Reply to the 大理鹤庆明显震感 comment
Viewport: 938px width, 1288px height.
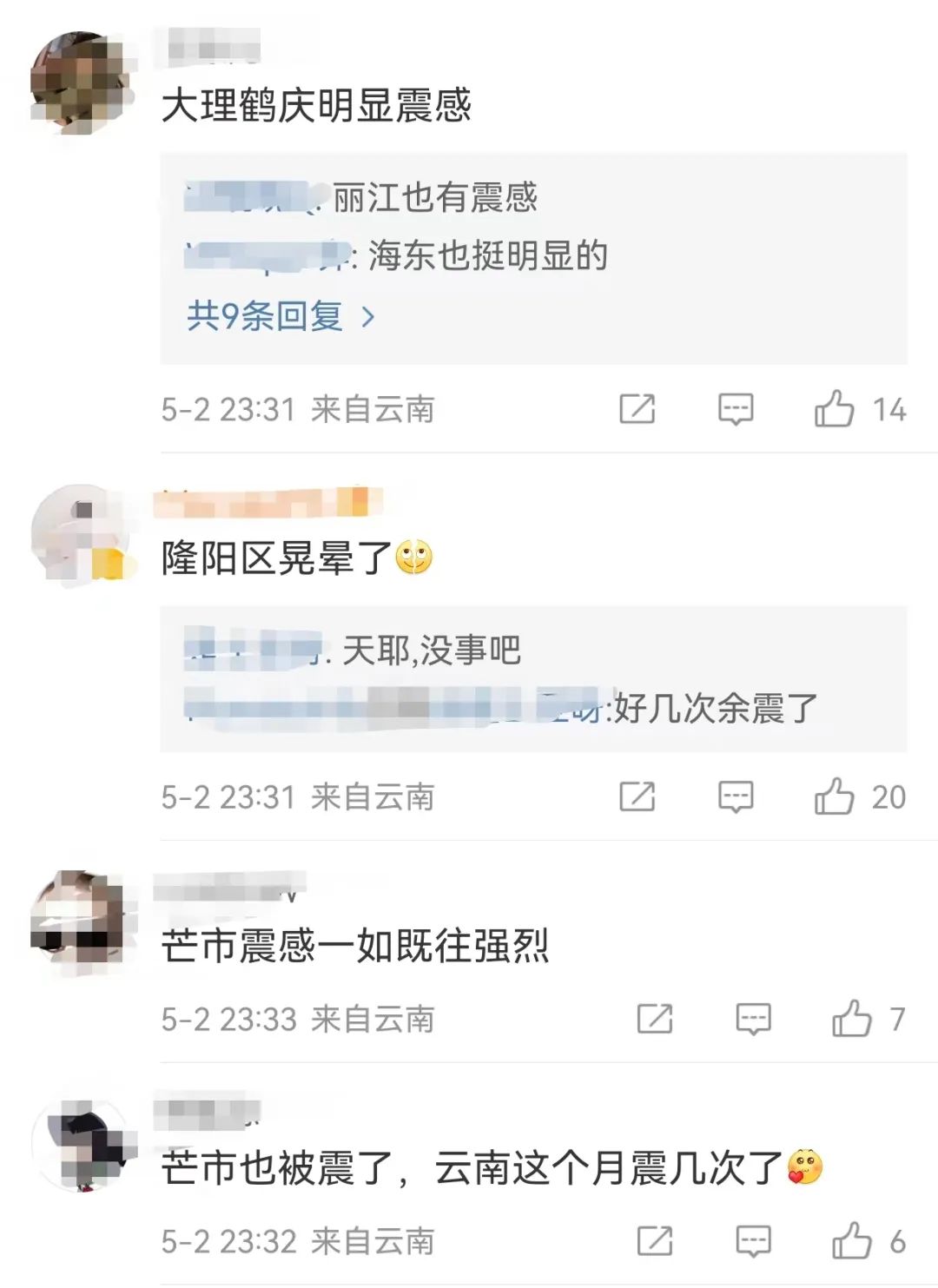(736, 409)
